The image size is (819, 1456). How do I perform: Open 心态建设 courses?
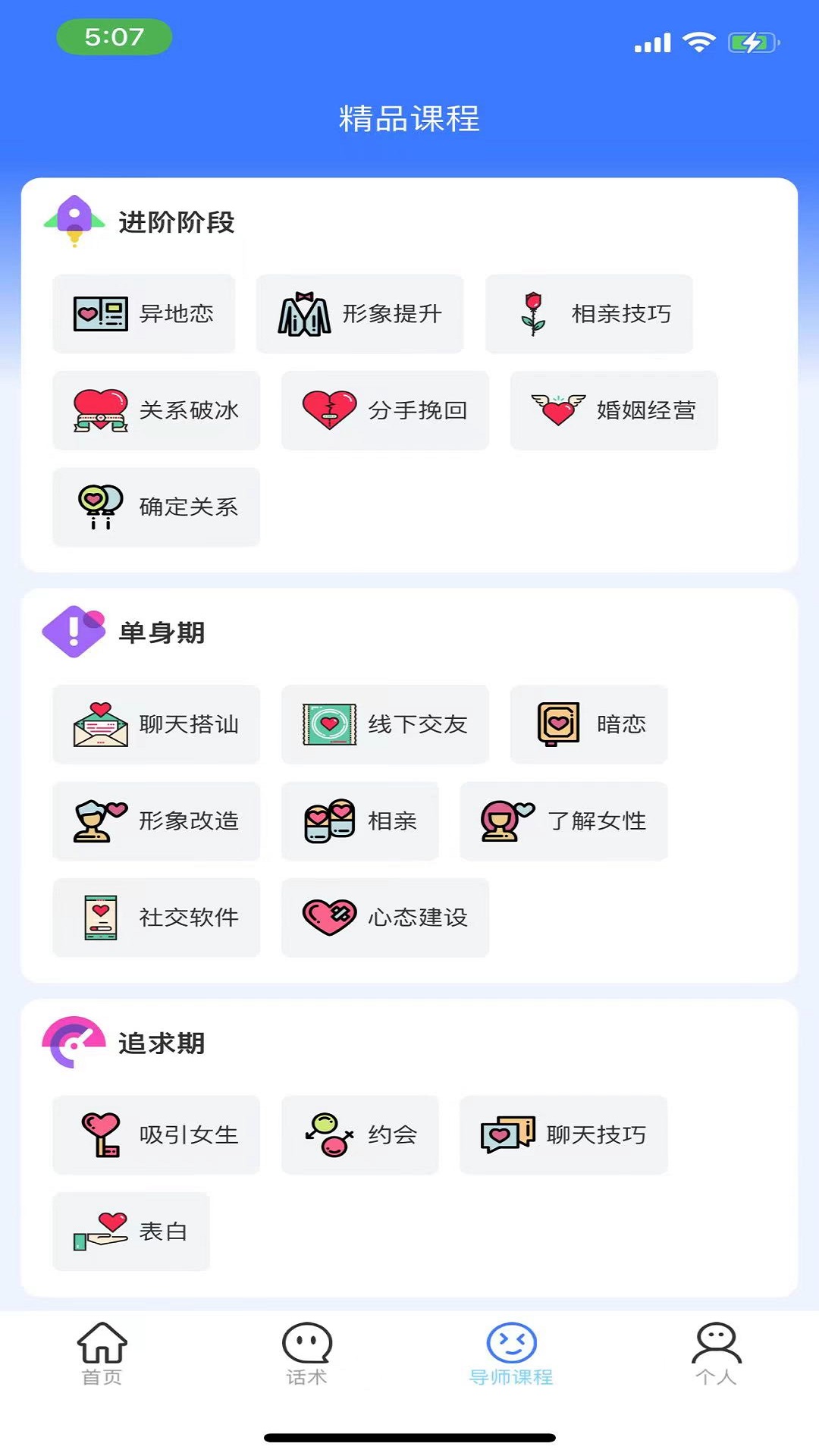click(x=384, y=918)
